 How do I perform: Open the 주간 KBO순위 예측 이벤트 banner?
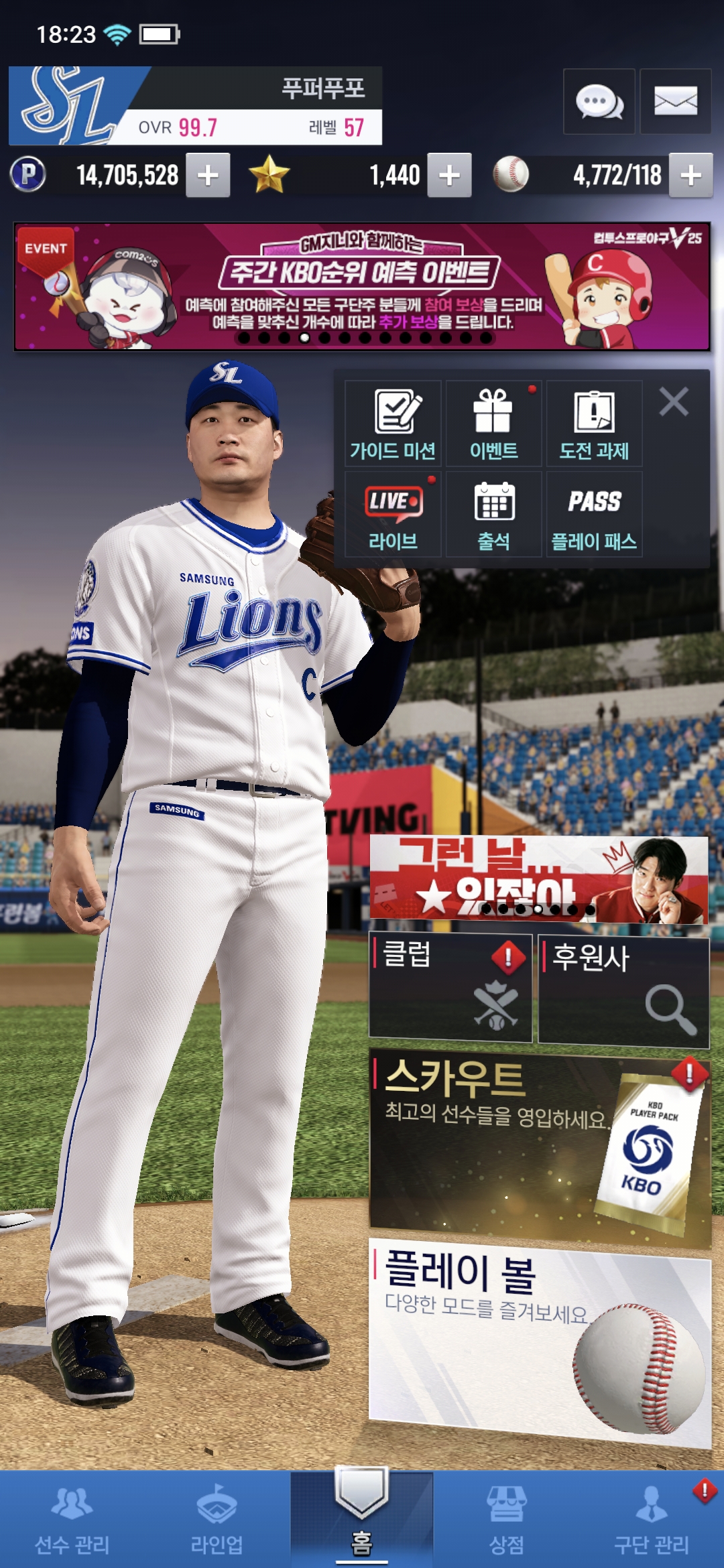(362, 287)
